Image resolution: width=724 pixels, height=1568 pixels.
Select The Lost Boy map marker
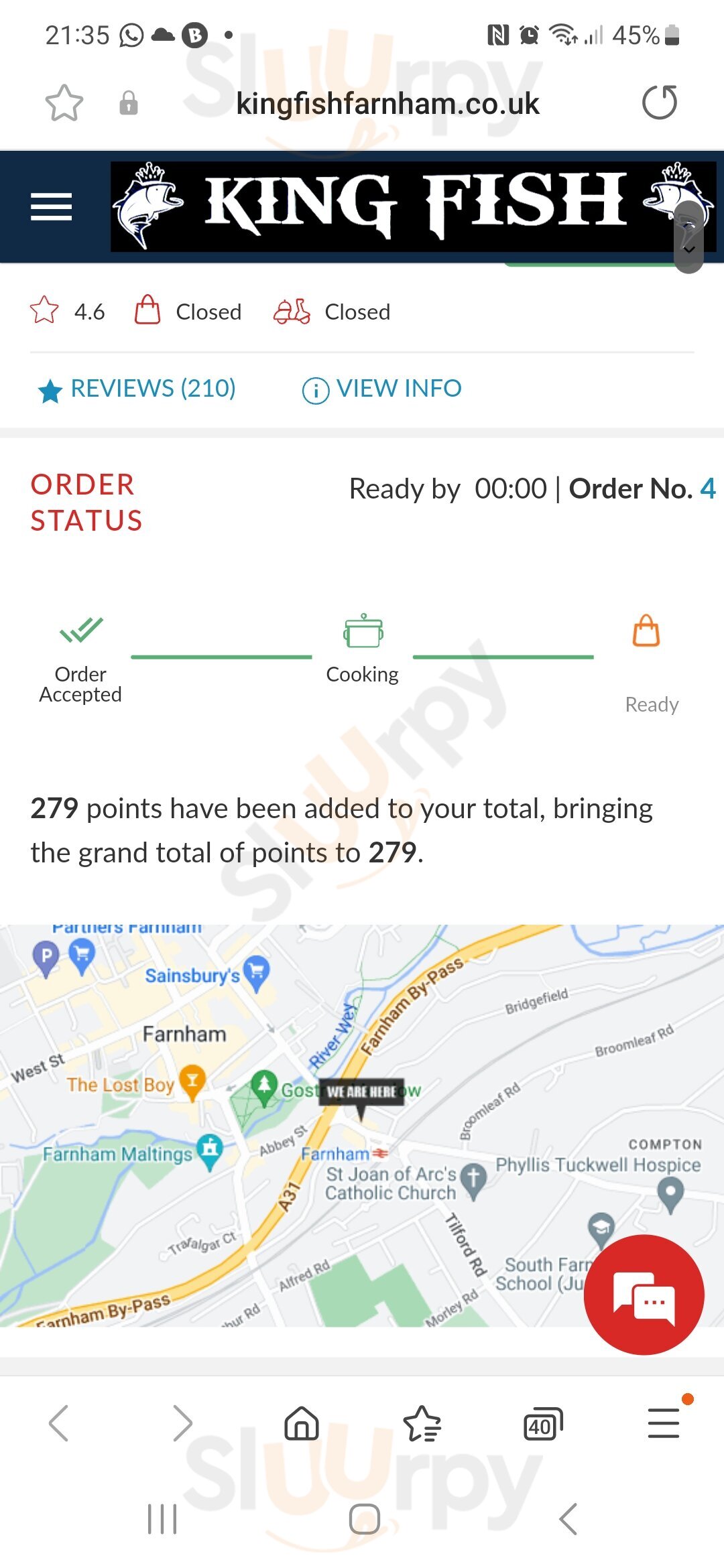click(192, 1080)
